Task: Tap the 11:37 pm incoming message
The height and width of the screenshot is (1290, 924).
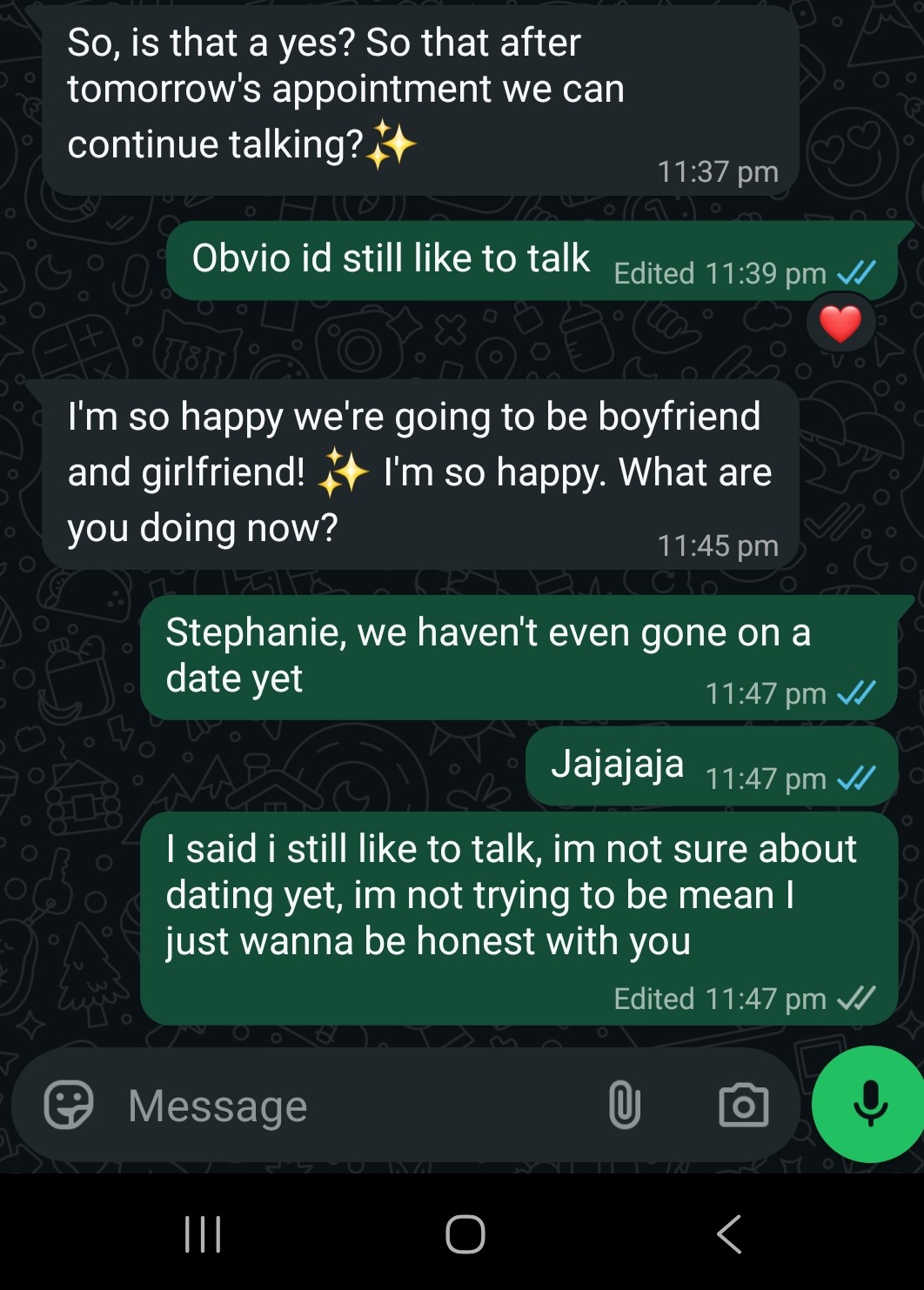Action: [348, 91]
